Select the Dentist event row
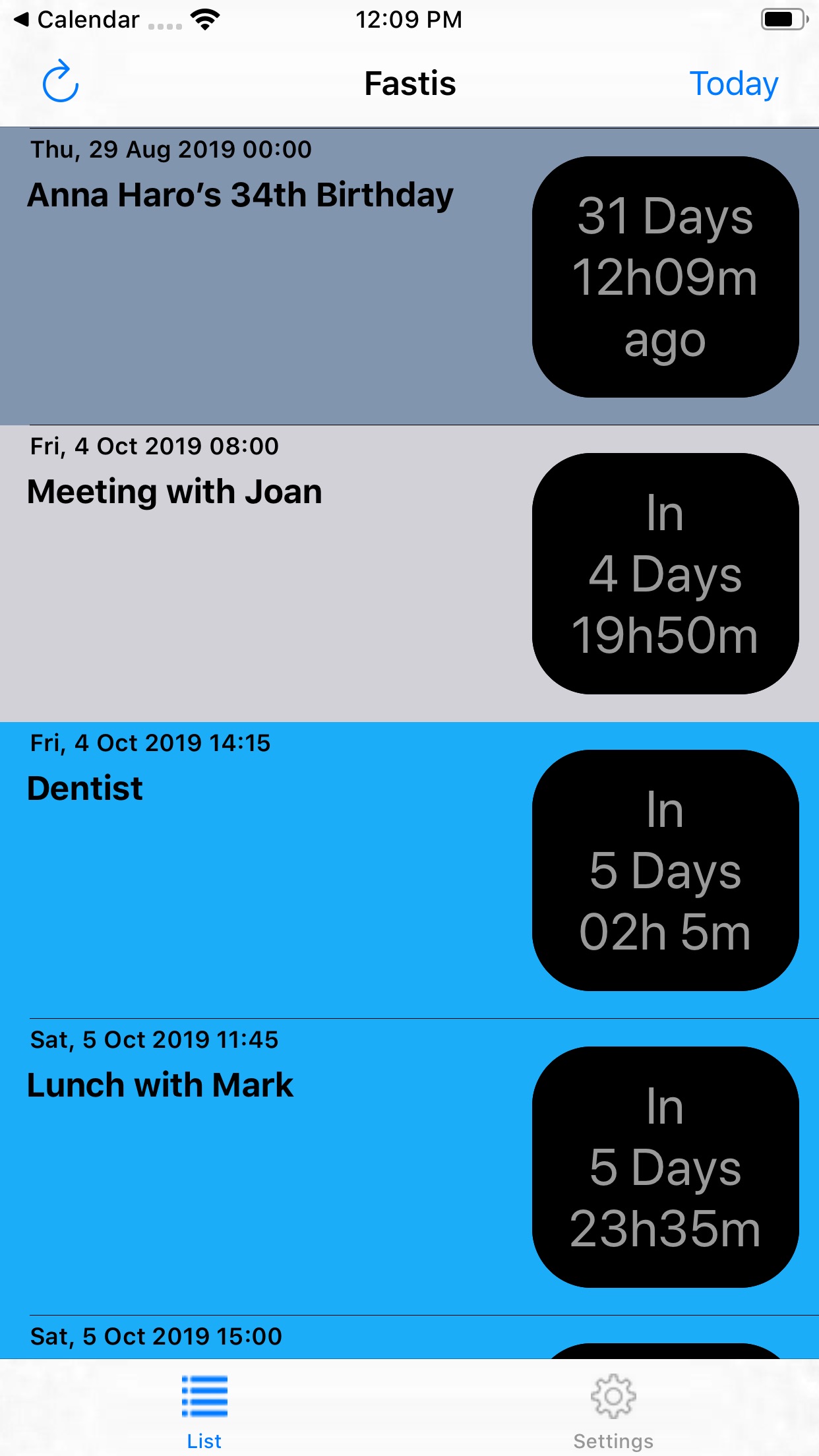The width and height of the screenshot is (819, 1456). (x=409, y=870)
